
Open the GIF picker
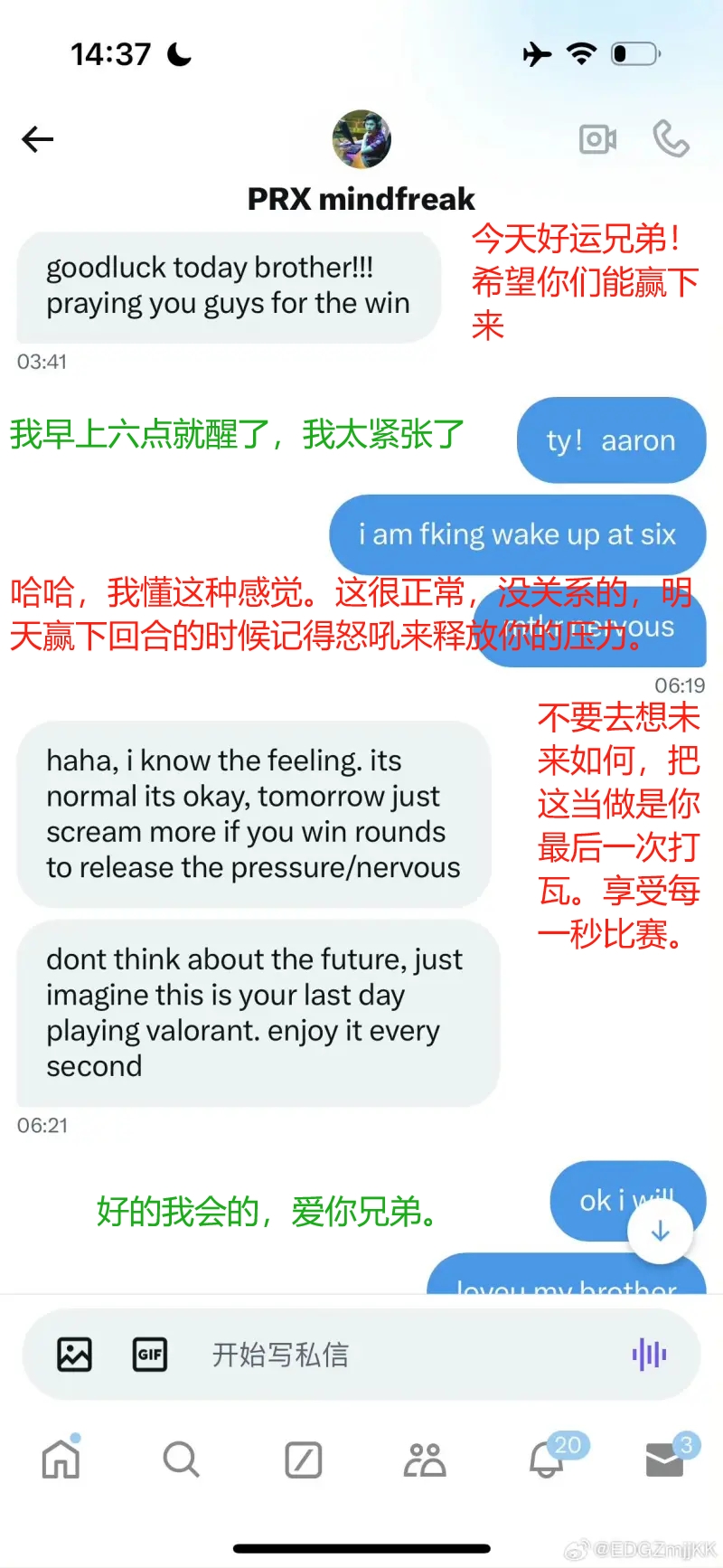(x=150, y=1355)
